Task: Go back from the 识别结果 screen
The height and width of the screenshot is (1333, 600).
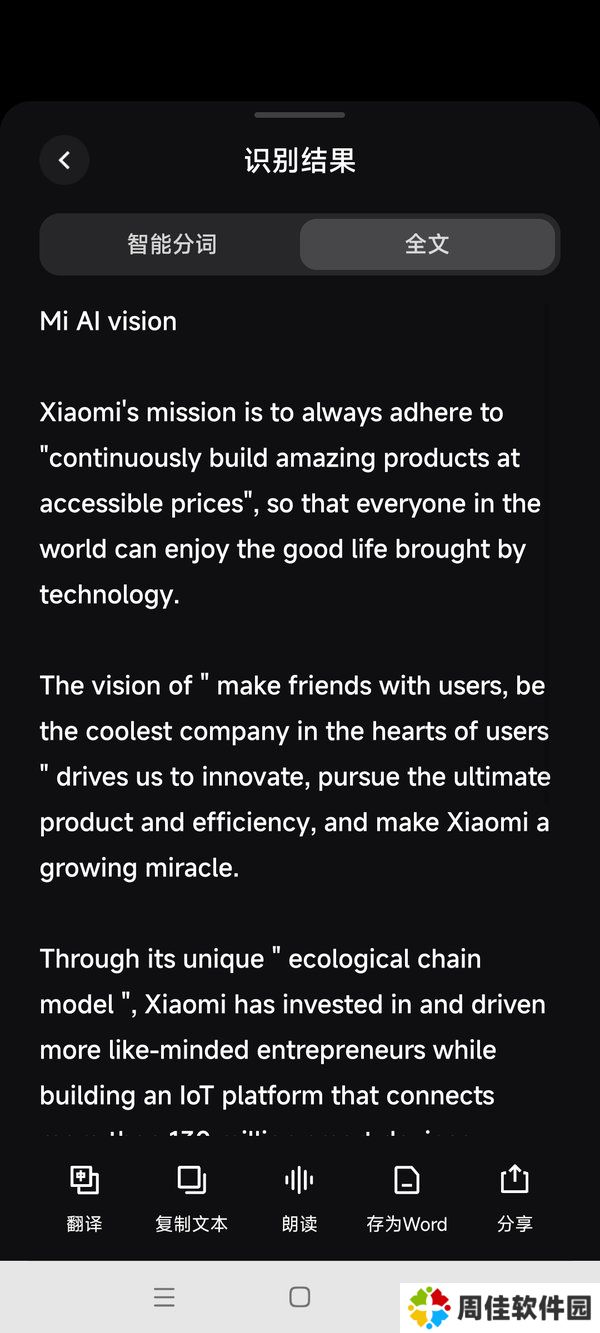Action: point(65,160)
